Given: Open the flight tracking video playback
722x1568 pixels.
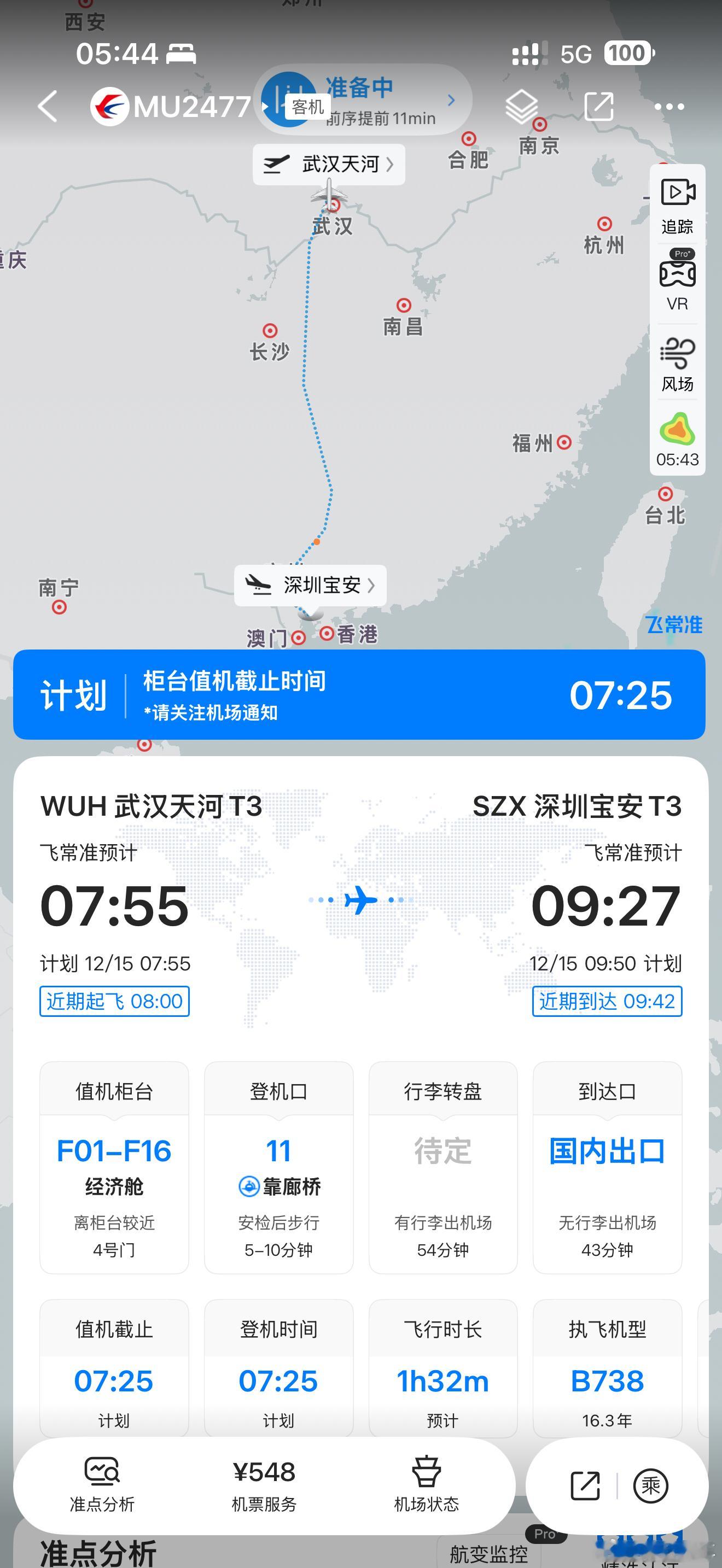Looking at the screenshot, I should pos(678,204).
